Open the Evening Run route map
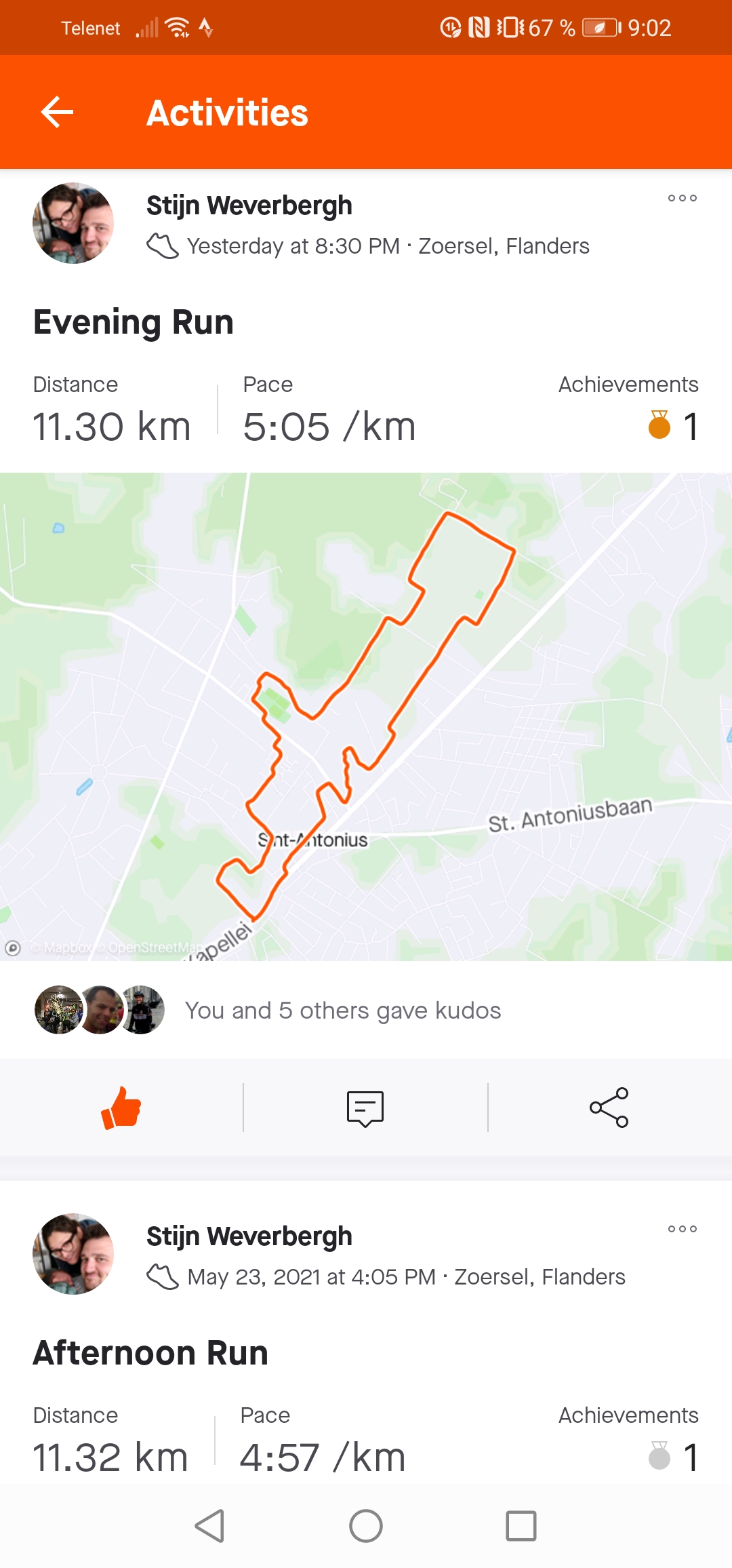The width and height of the screenshot is (732, 1568). 366,716
